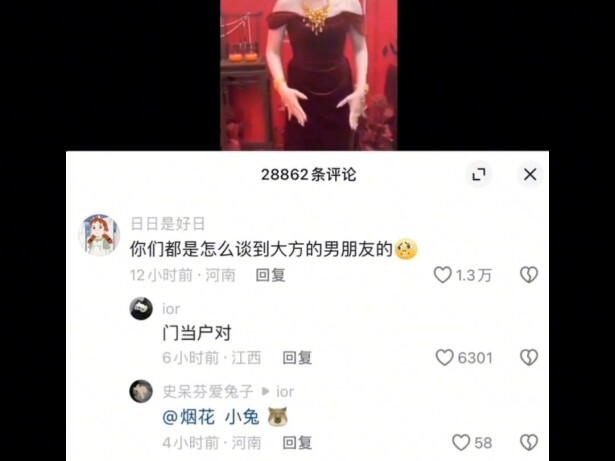Like 史呆芬爱兔子's comment with 58 likes
This screenshot has width=615, height=461.
pyautogui.click(x=460, y=442)
